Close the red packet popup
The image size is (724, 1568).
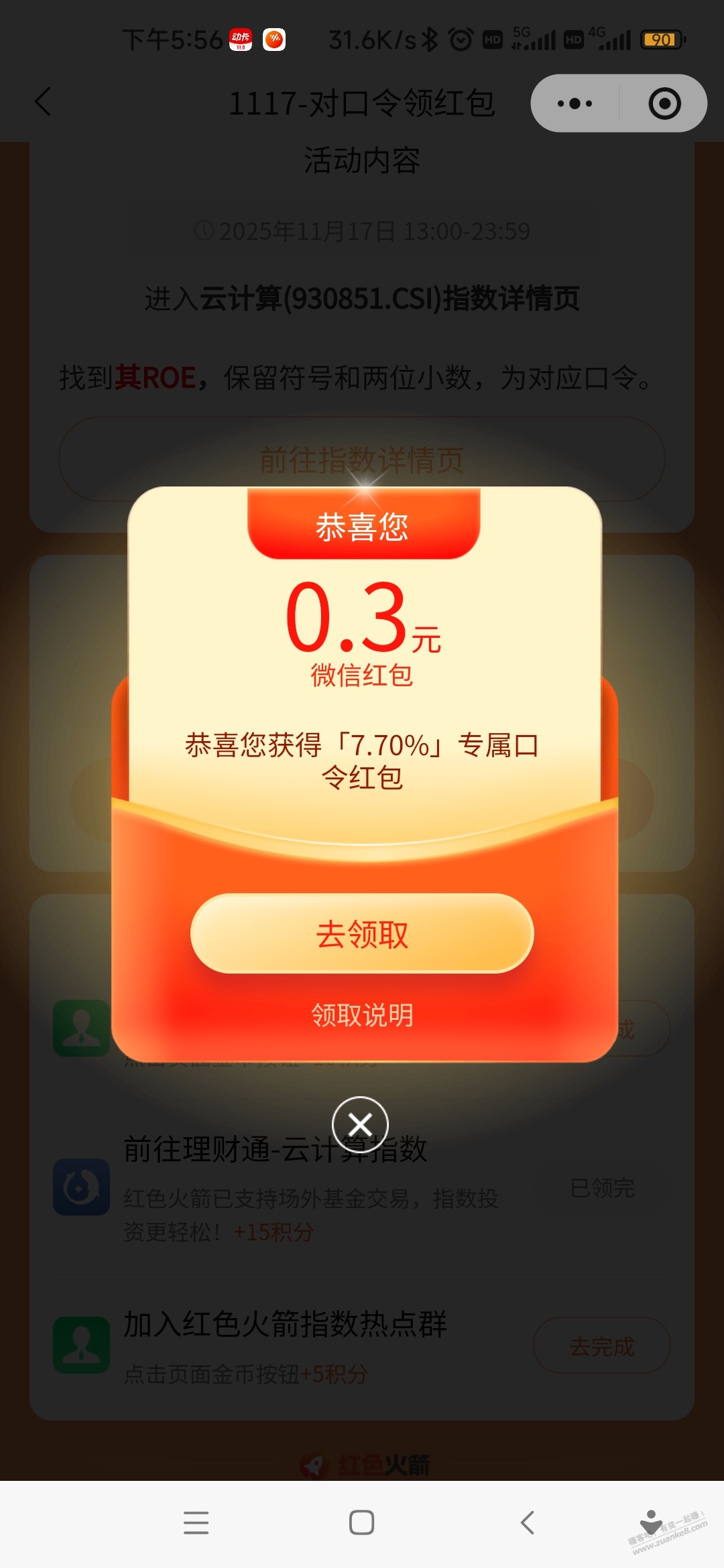(x=360, y=1124)
